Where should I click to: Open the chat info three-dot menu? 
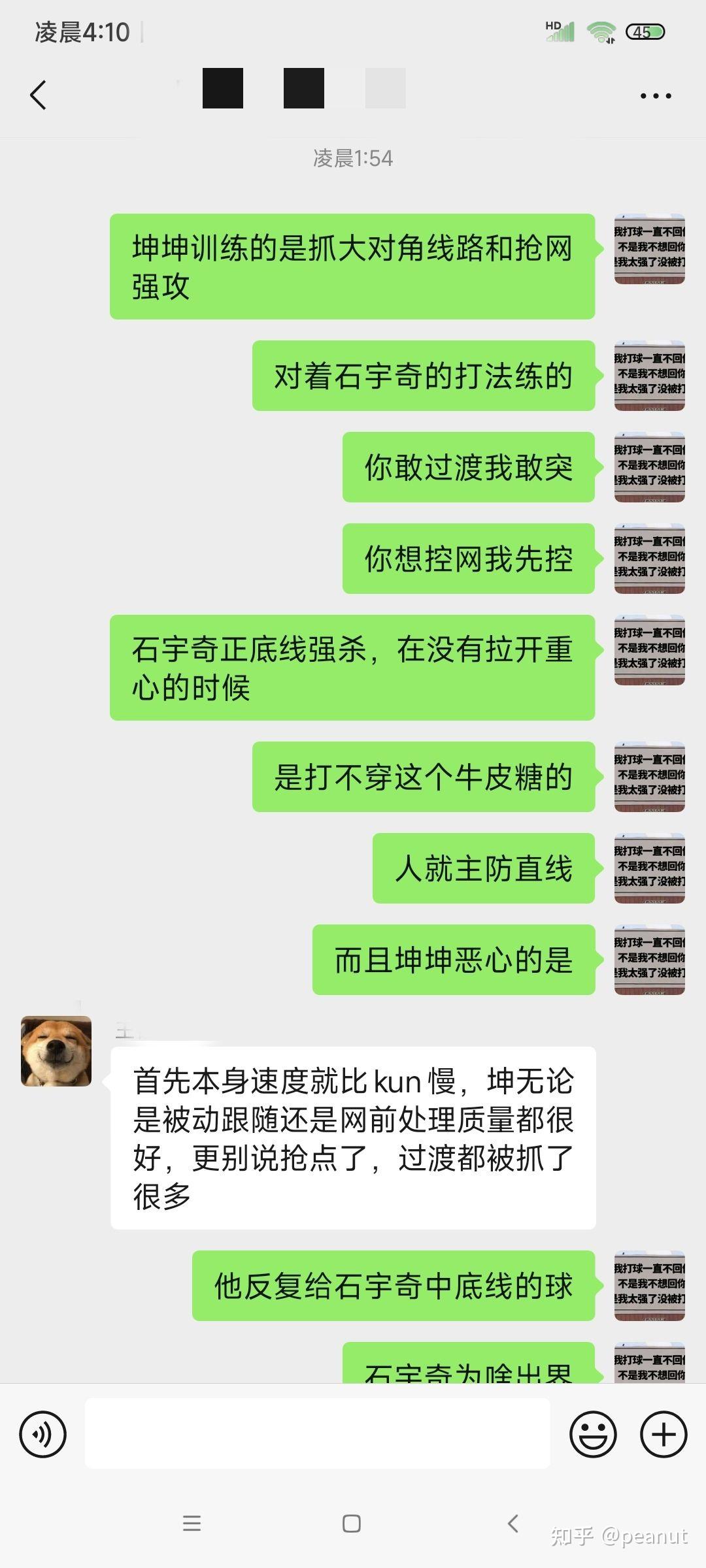point(656,96)
